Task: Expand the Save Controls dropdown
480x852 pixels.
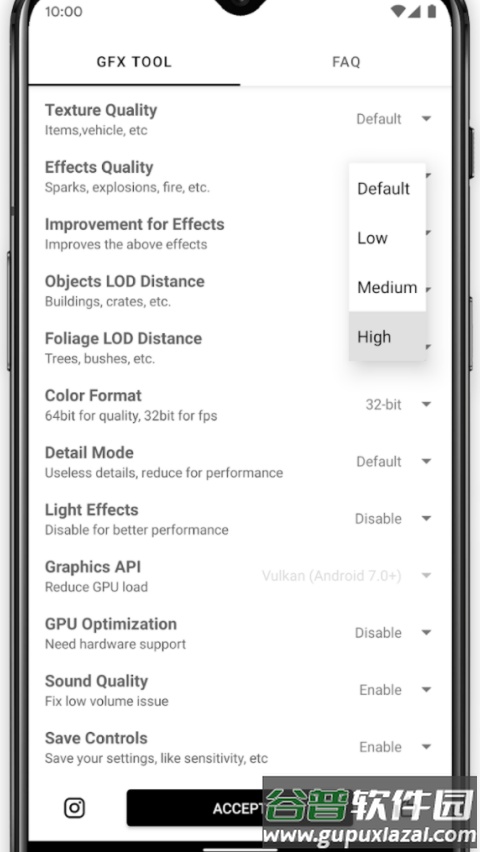Action: pos(395,747)
